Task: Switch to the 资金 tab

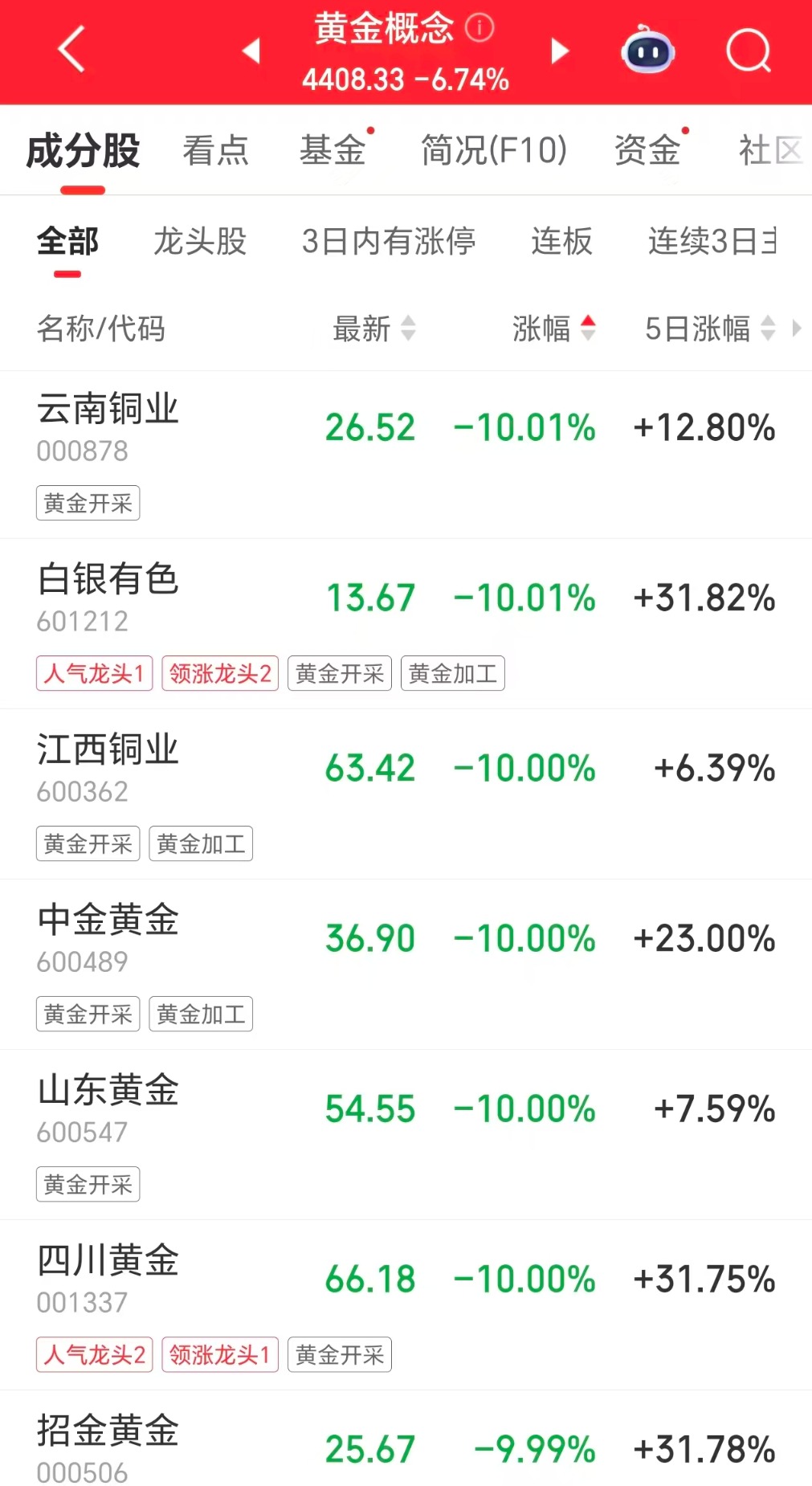Action: [x=647, y=150]
